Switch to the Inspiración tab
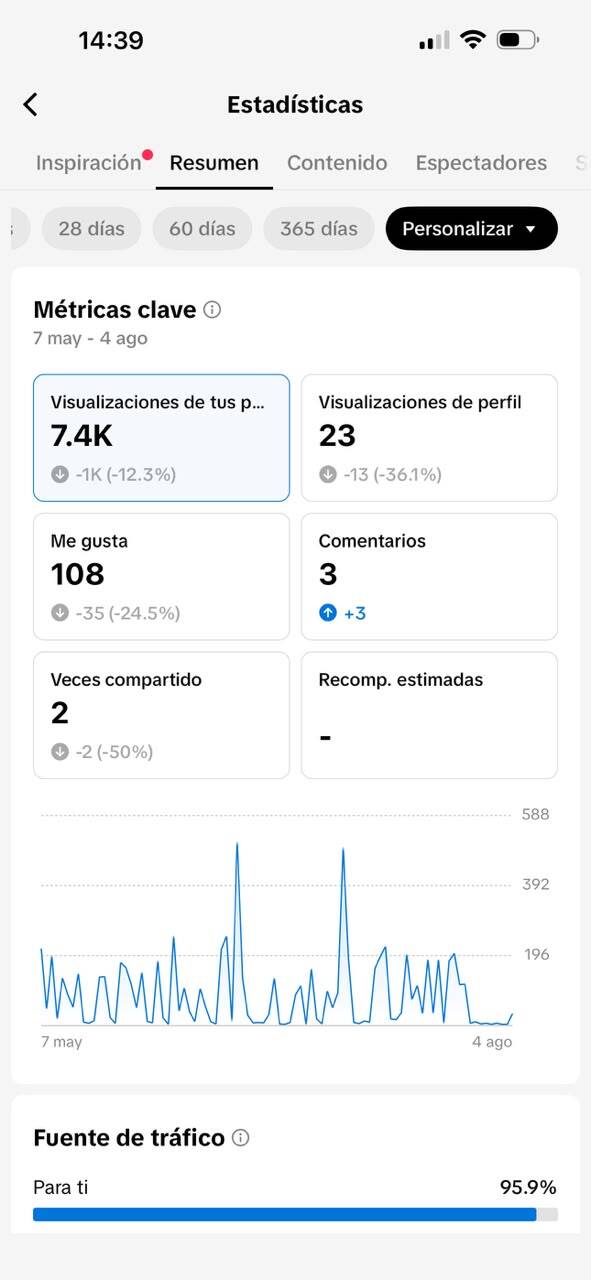591x1280 pixels. coord(88,163)
